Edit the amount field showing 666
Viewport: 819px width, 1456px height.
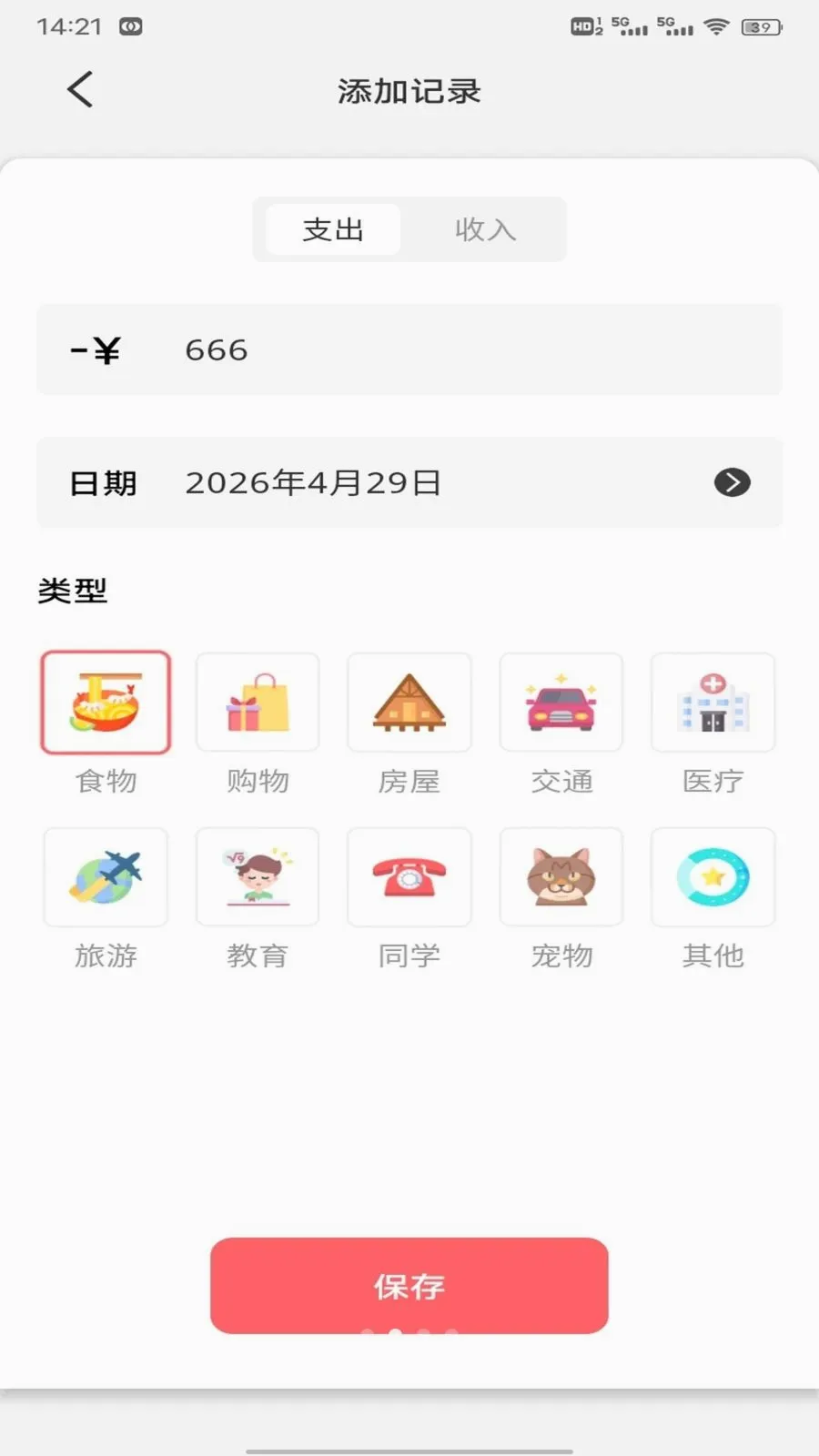tap(409, 349)
